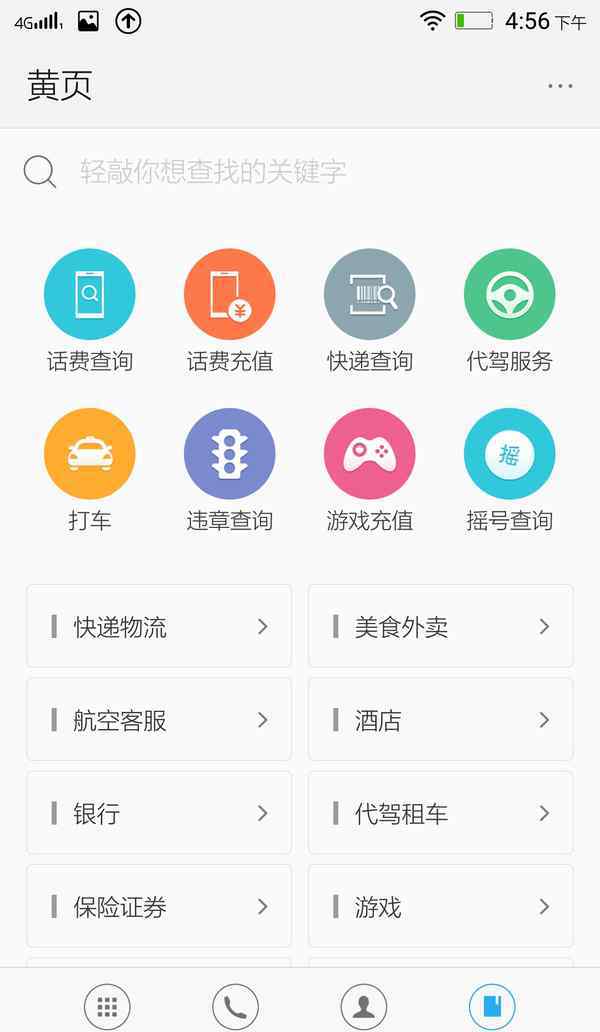Open the 代驾租车 category
600x1032 pixels.
[441, 813]
